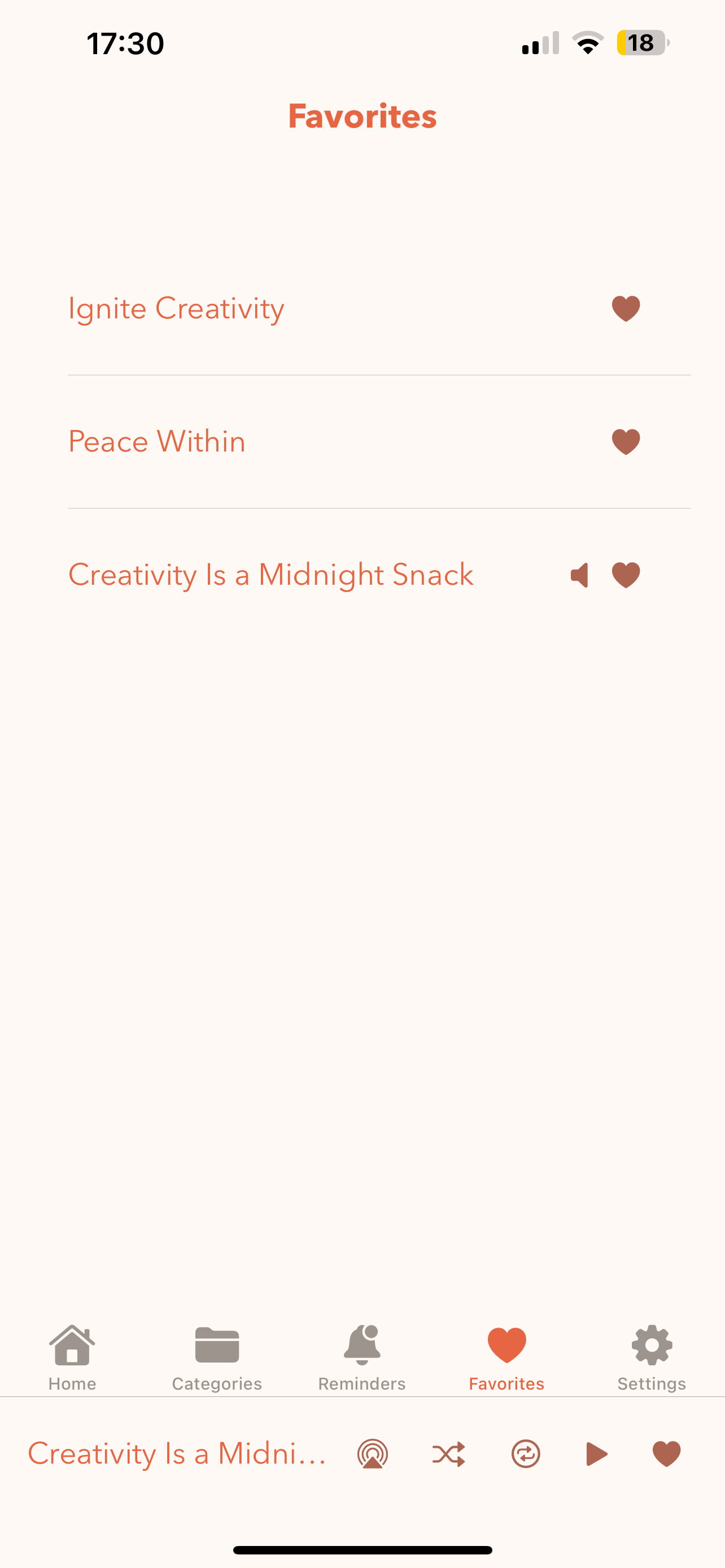Open Settings via the gear icon
Screen dimensions: 725x1568
[650, 1345]
